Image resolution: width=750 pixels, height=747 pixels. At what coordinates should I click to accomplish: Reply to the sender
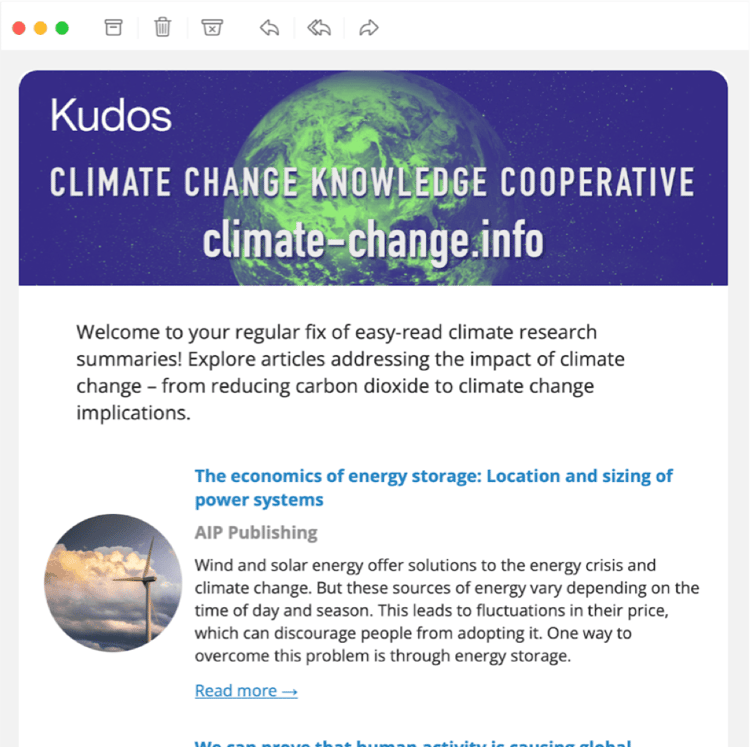pyautogui.click(x=269, y=28)
